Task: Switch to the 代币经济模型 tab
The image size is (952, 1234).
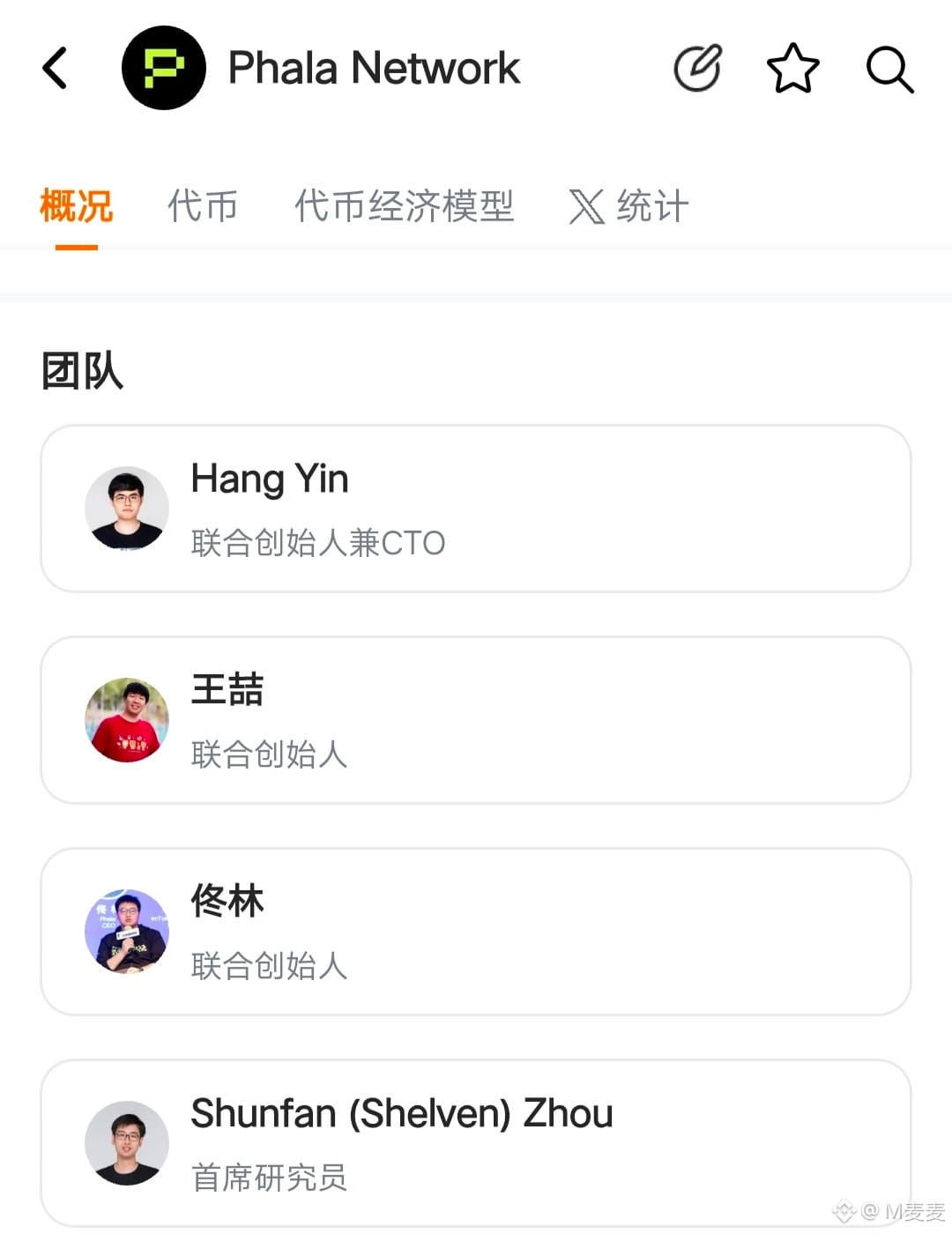Action: point(404,206)
